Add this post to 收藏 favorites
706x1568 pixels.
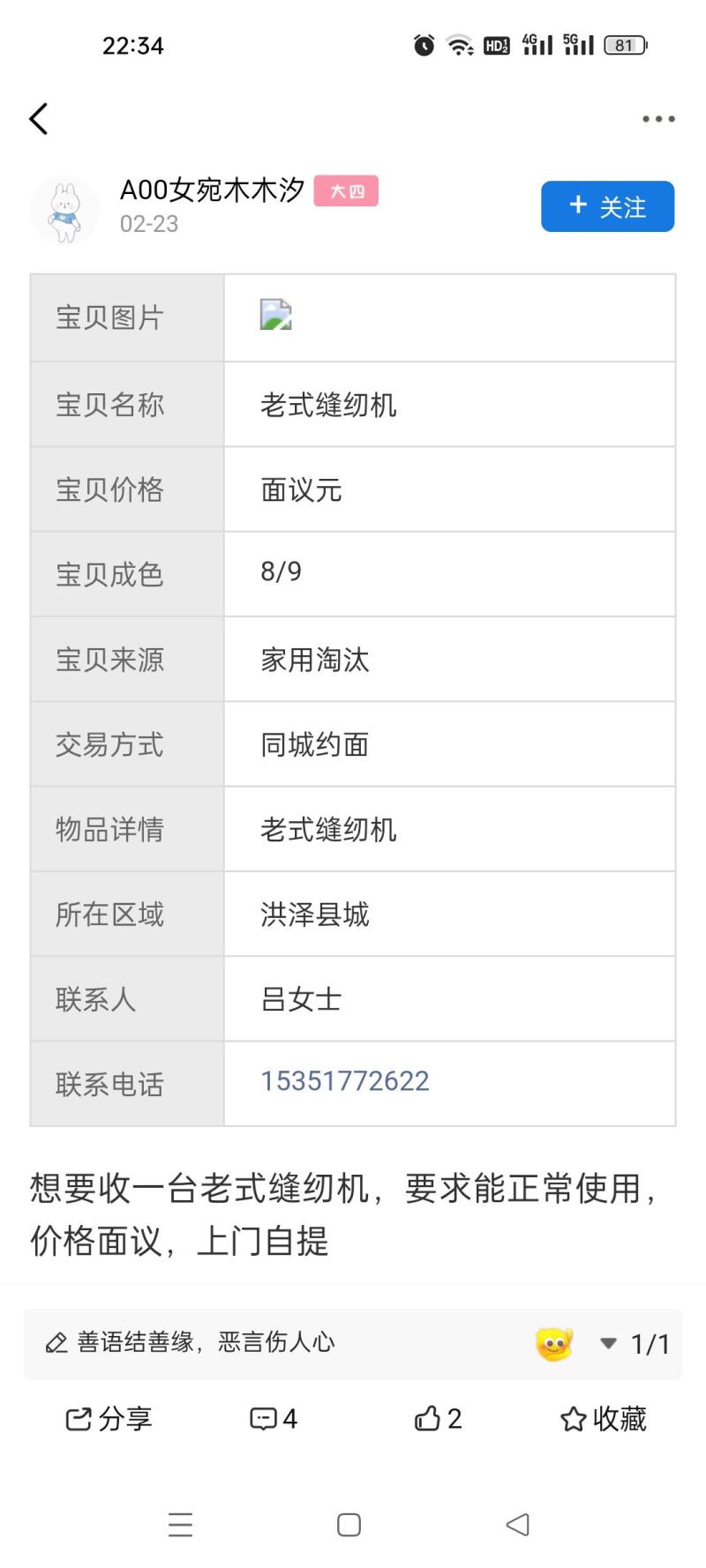pos(604,1419)
